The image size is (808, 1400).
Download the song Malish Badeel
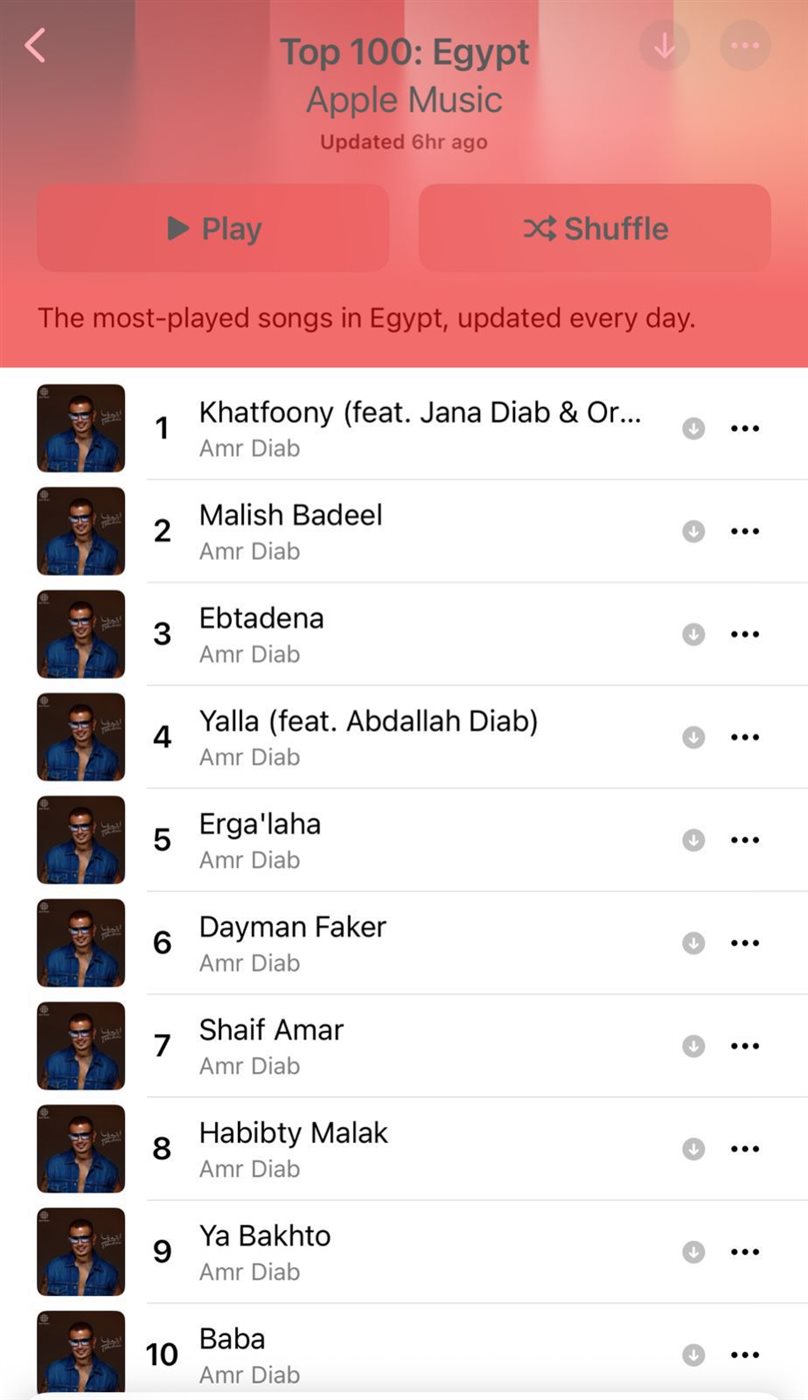coord(694,531)
